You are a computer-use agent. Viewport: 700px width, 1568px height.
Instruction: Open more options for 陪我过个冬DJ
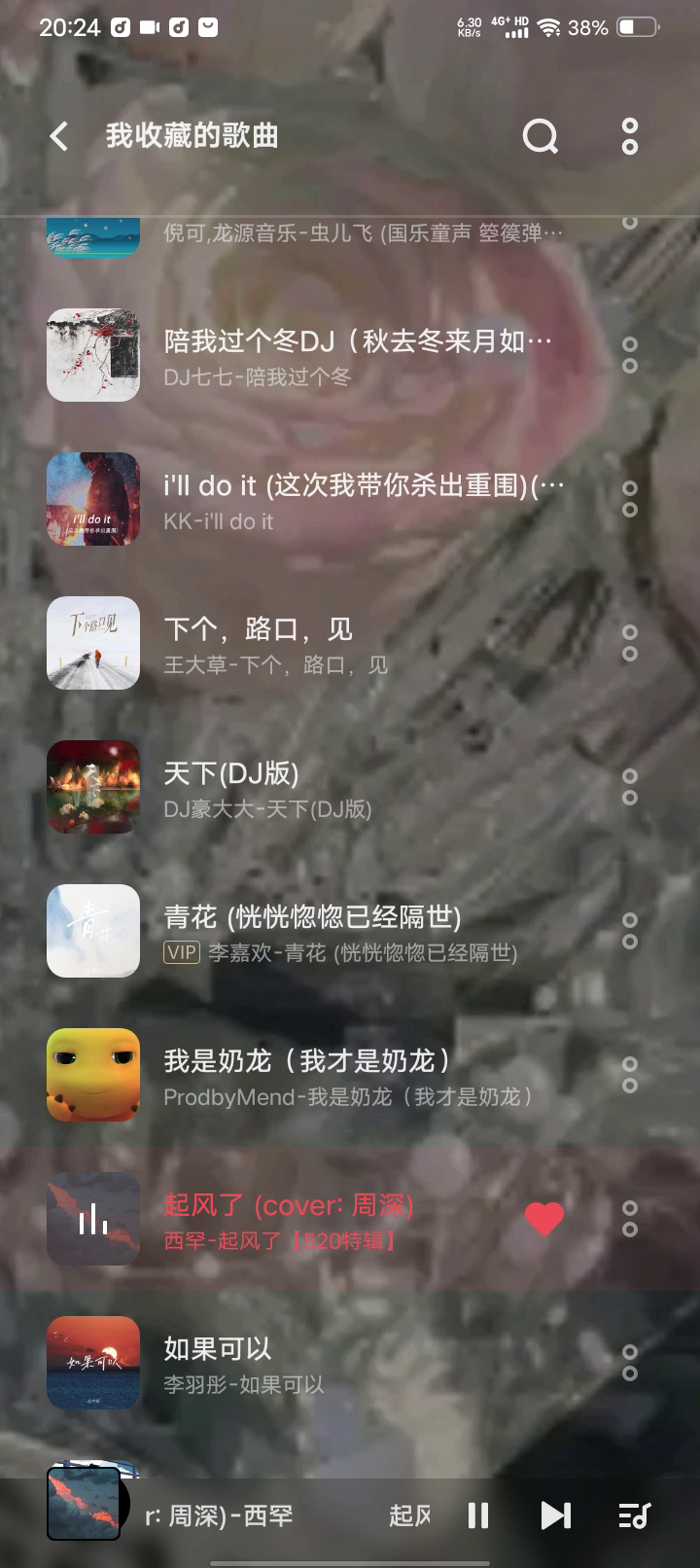point(630,355)
